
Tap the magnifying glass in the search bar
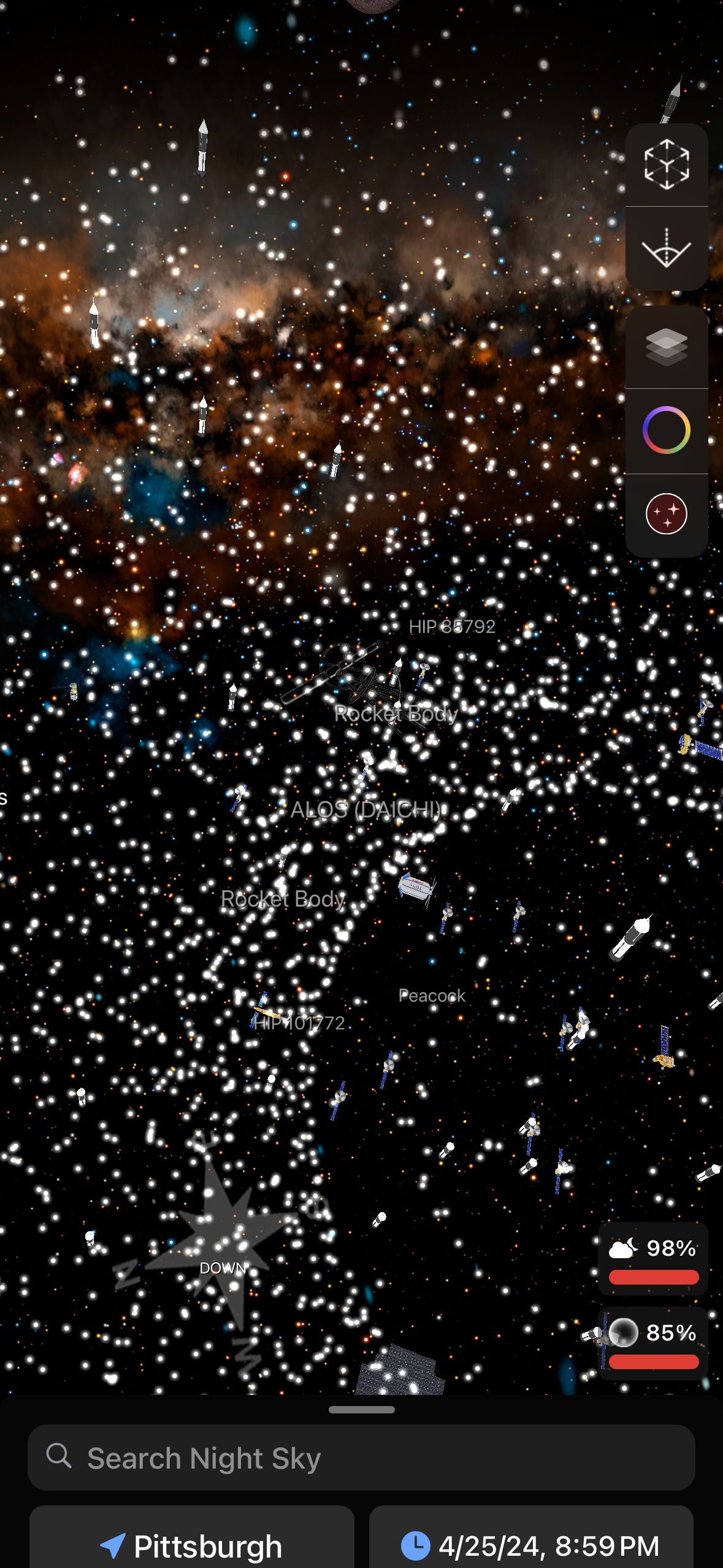[x=58, y=1457]
